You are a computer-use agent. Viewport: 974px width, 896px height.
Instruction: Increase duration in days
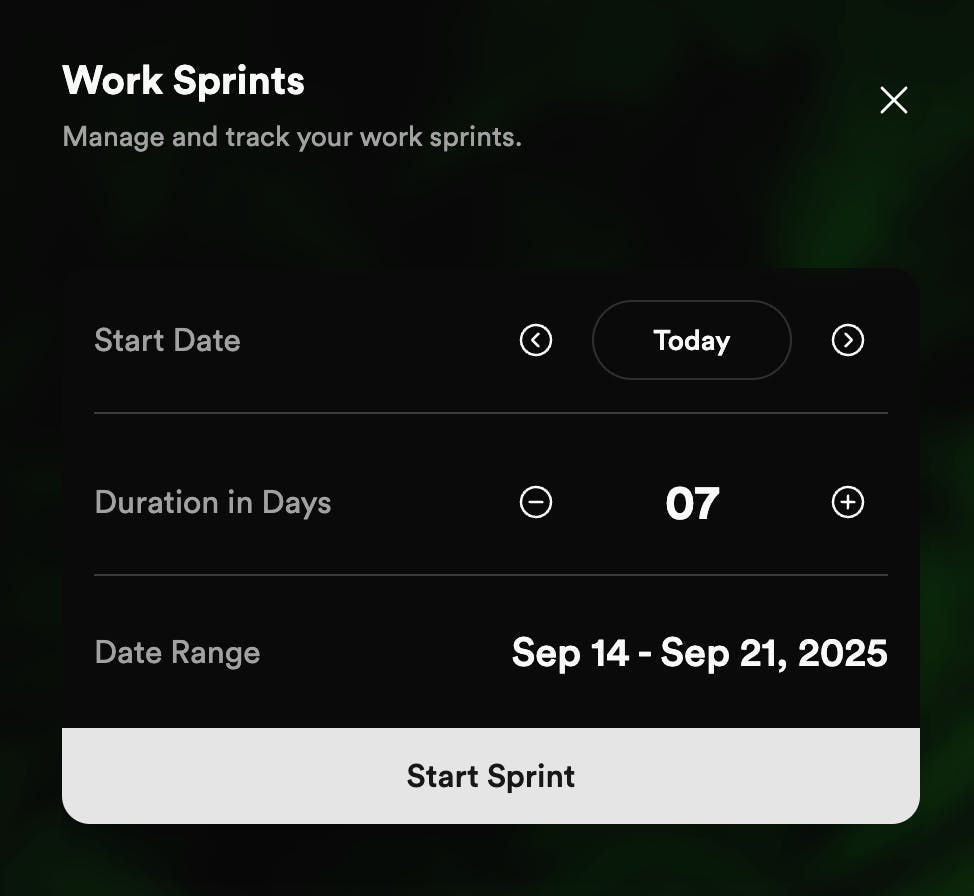848,502
